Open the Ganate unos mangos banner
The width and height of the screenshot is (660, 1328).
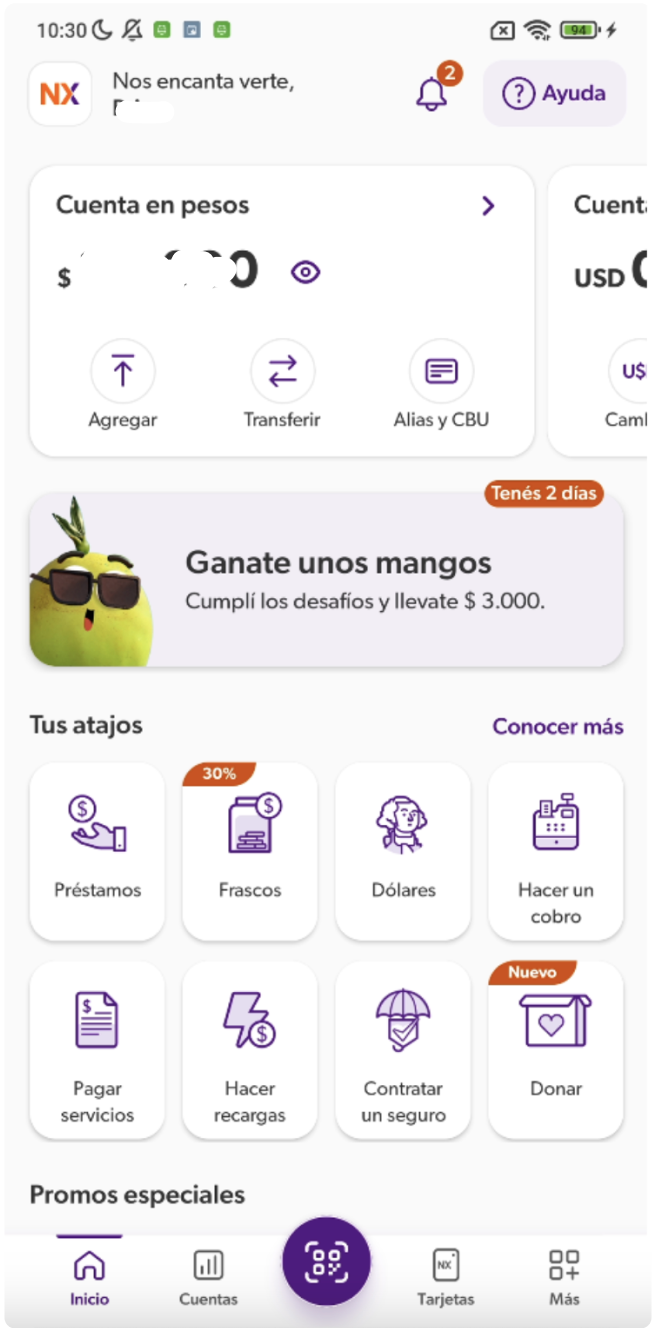pos(326,580)
